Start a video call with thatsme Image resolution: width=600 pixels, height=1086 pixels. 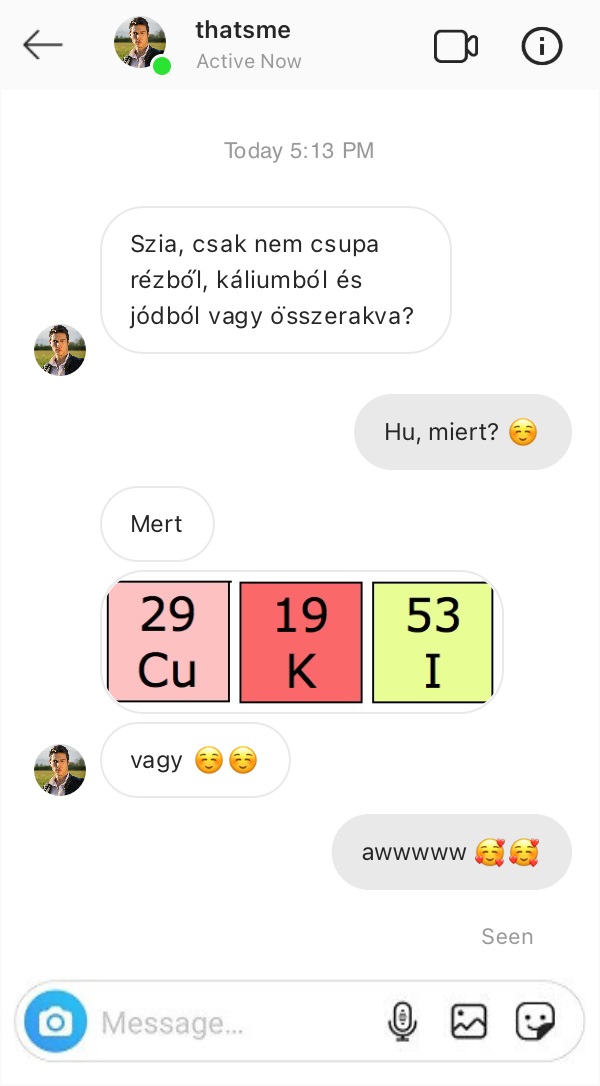[455, 46]
